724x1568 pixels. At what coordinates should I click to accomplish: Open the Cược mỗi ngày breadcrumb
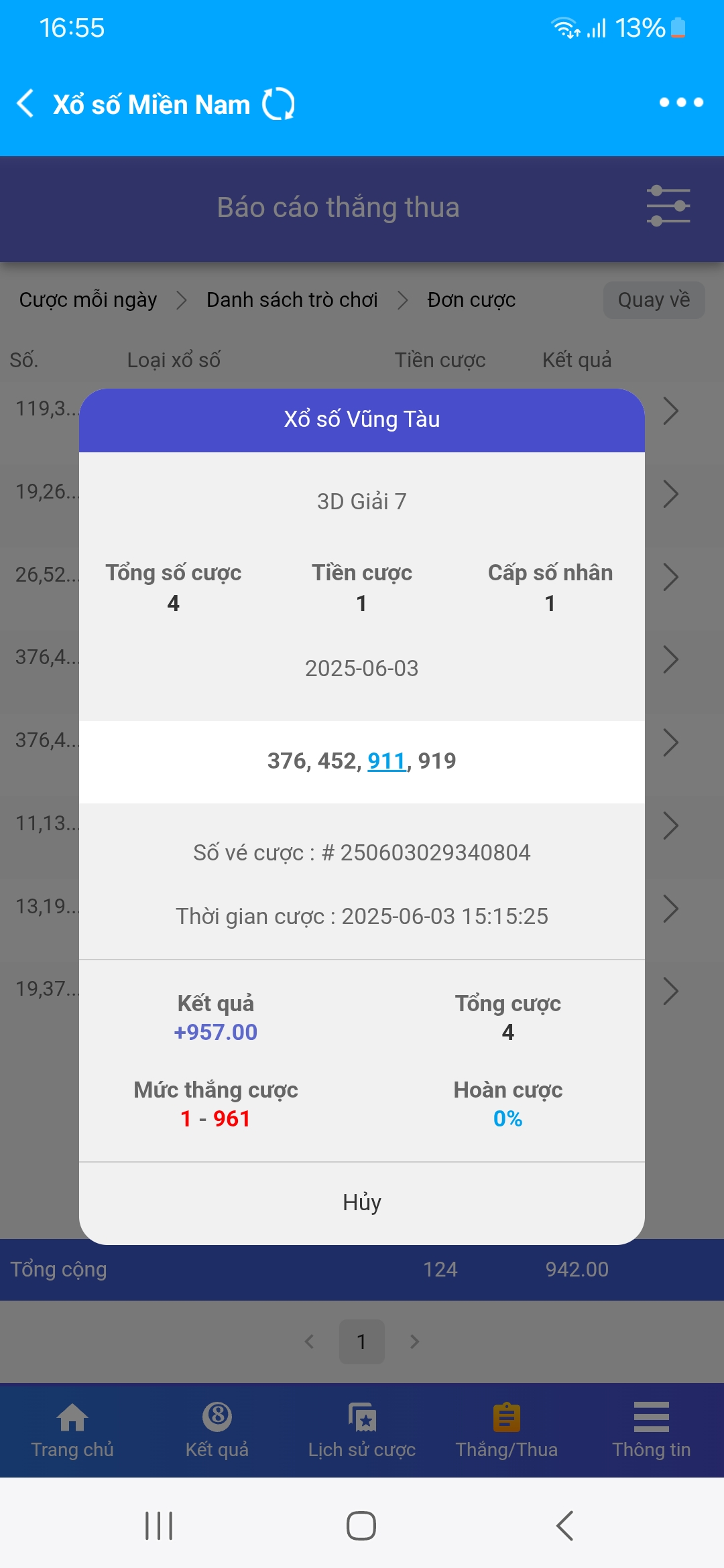pos(88,300)
